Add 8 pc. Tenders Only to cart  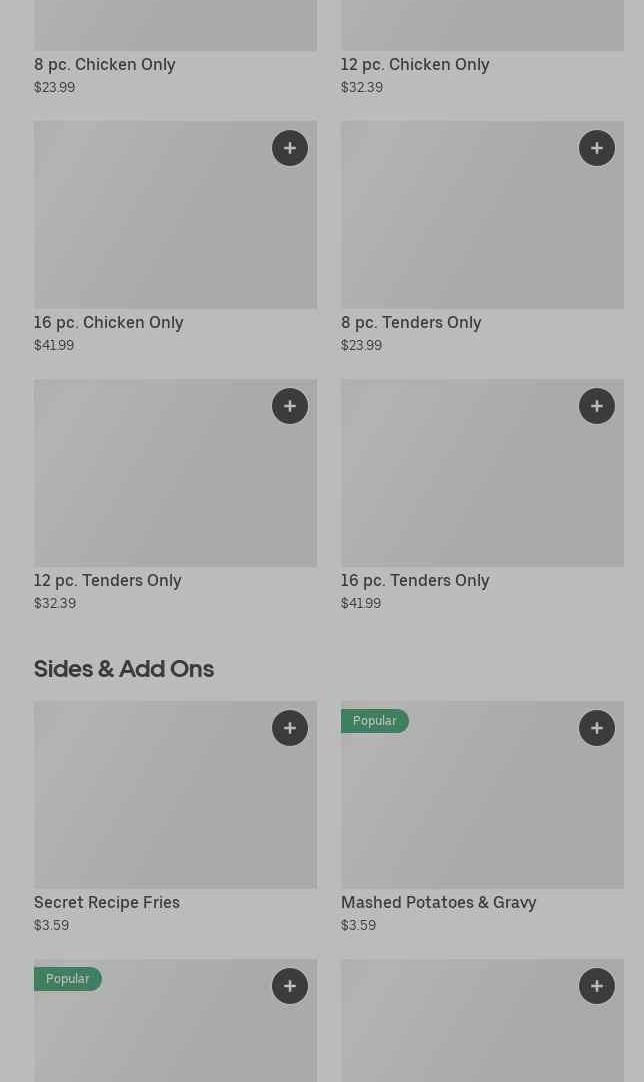coord(597,148)
